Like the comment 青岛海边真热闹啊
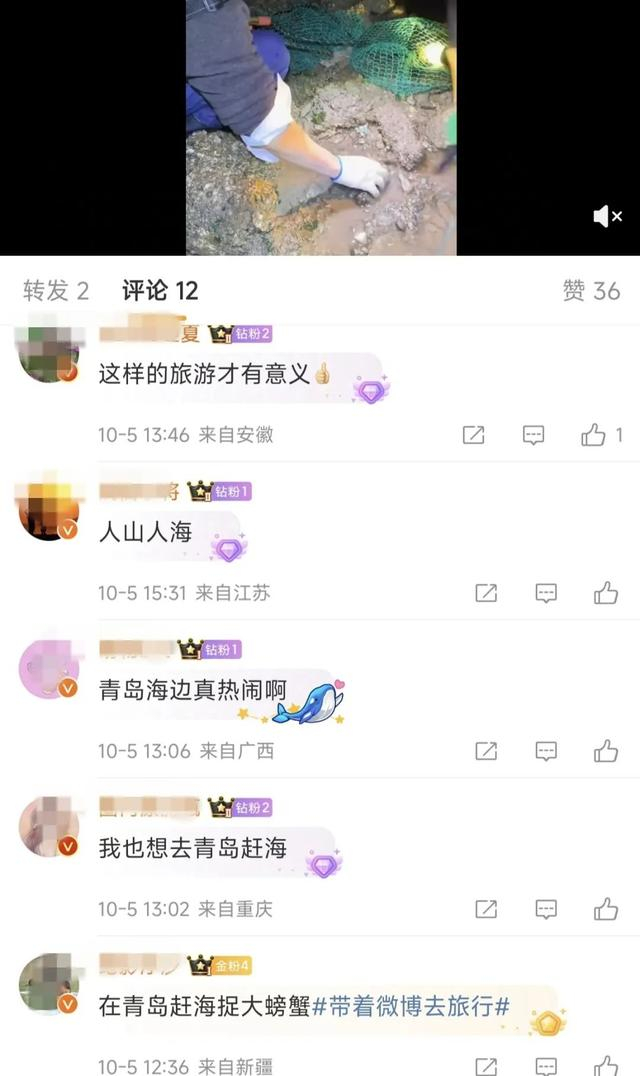 (606, 751)
